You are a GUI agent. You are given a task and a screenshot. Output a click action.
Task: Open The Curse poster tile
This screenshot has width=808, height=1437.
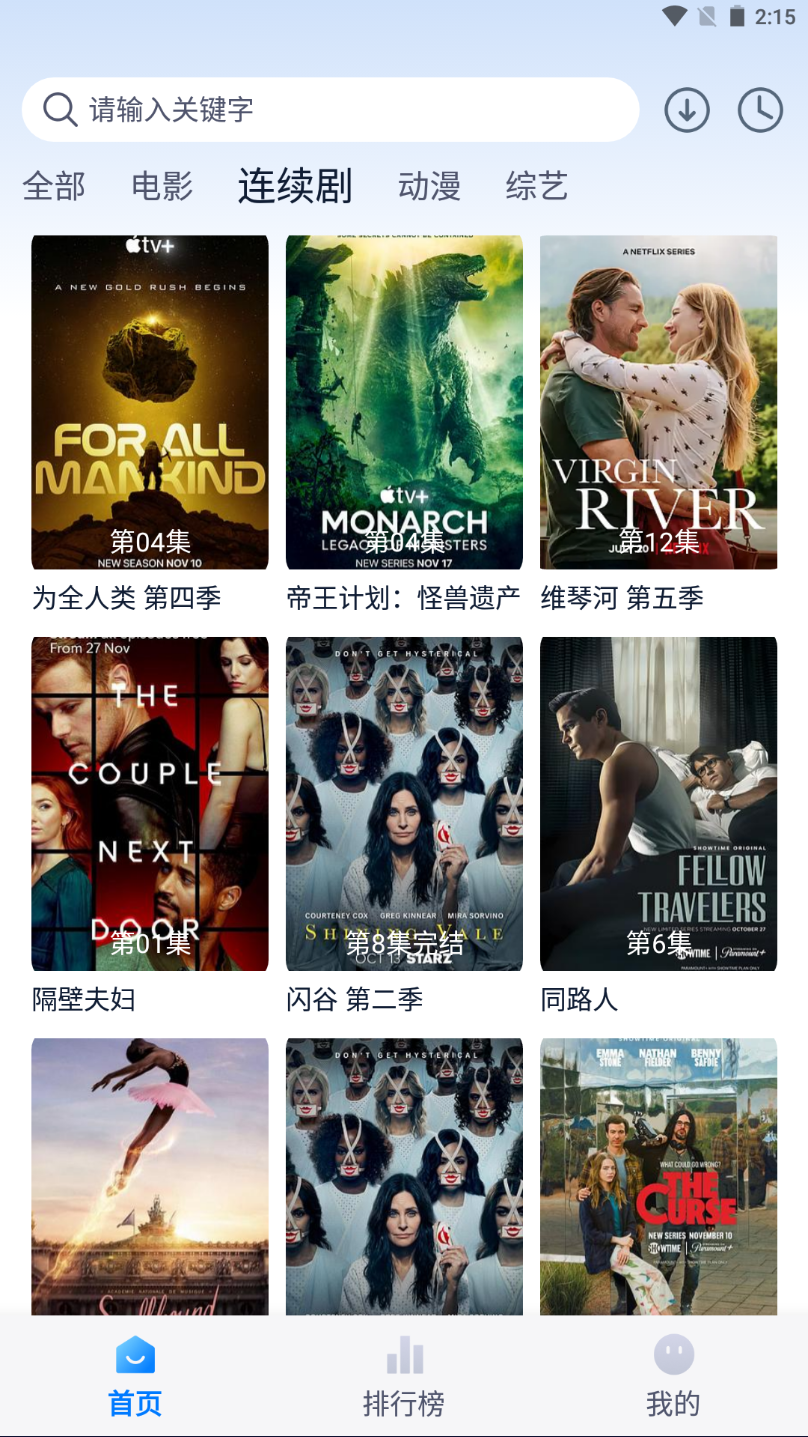pyautogui.click(x=658, y=1176)
